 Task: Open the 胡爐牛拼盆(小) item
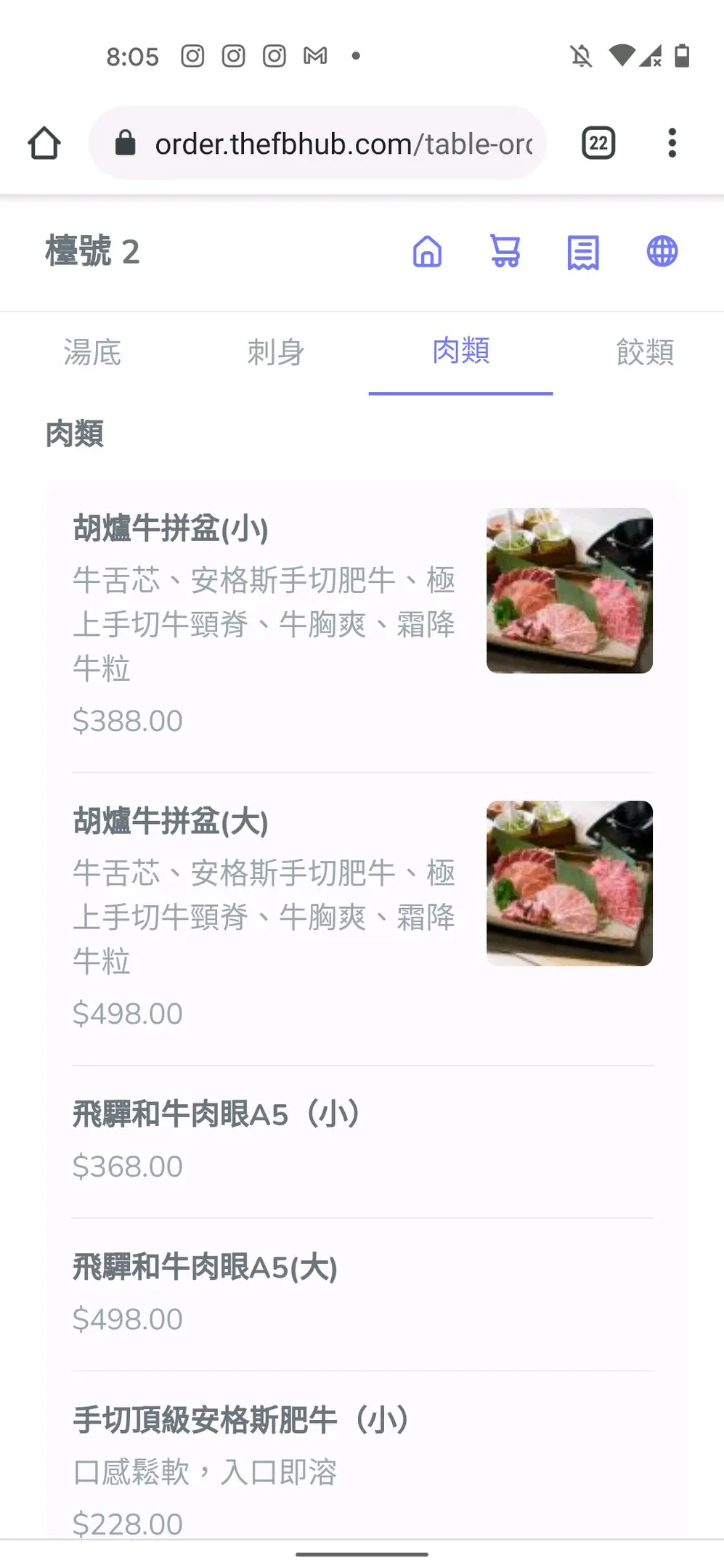[171, 528]
